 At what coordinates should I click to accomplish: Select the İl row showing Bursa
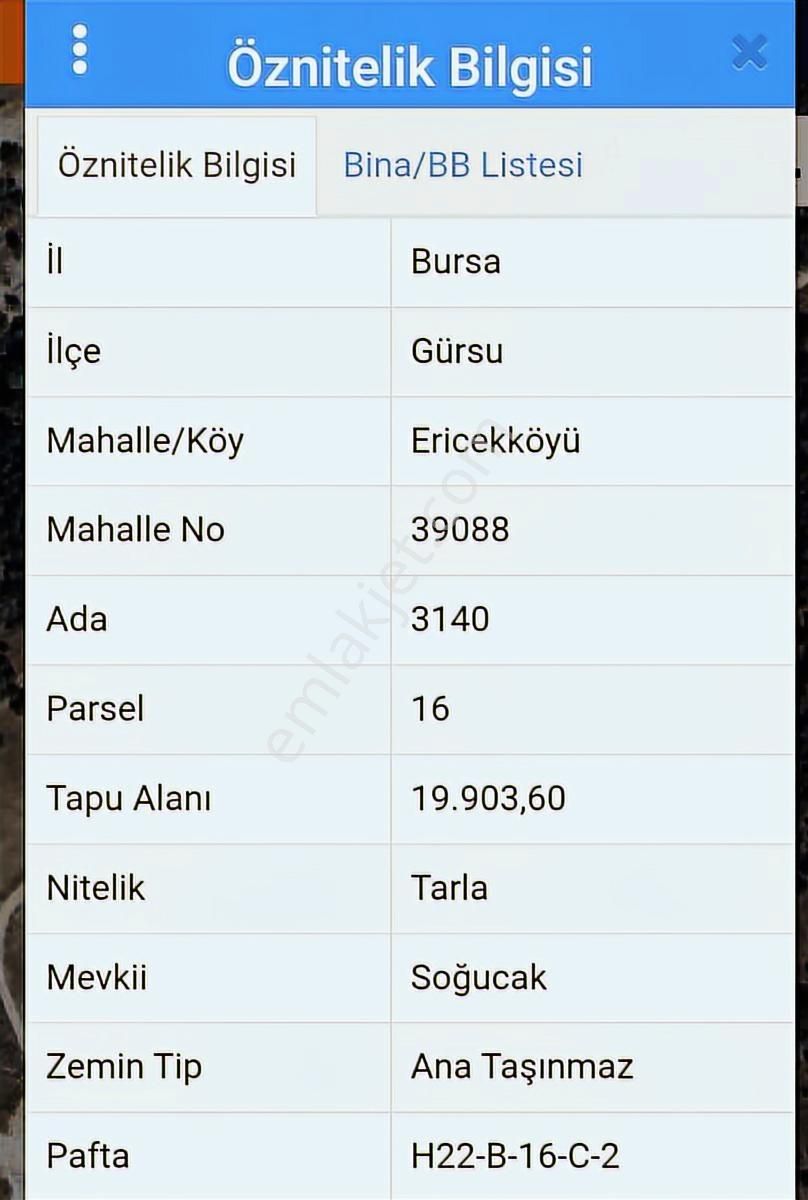pos(455,262)
